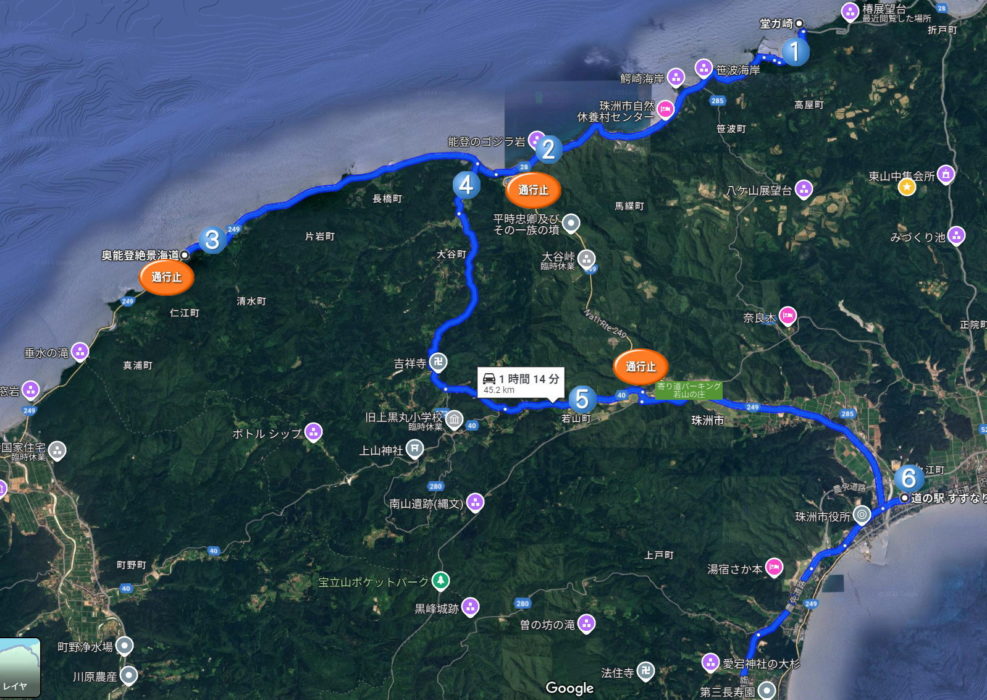Open the layers thumbnail button
987x700 pixels.
(x=20, y=668)
